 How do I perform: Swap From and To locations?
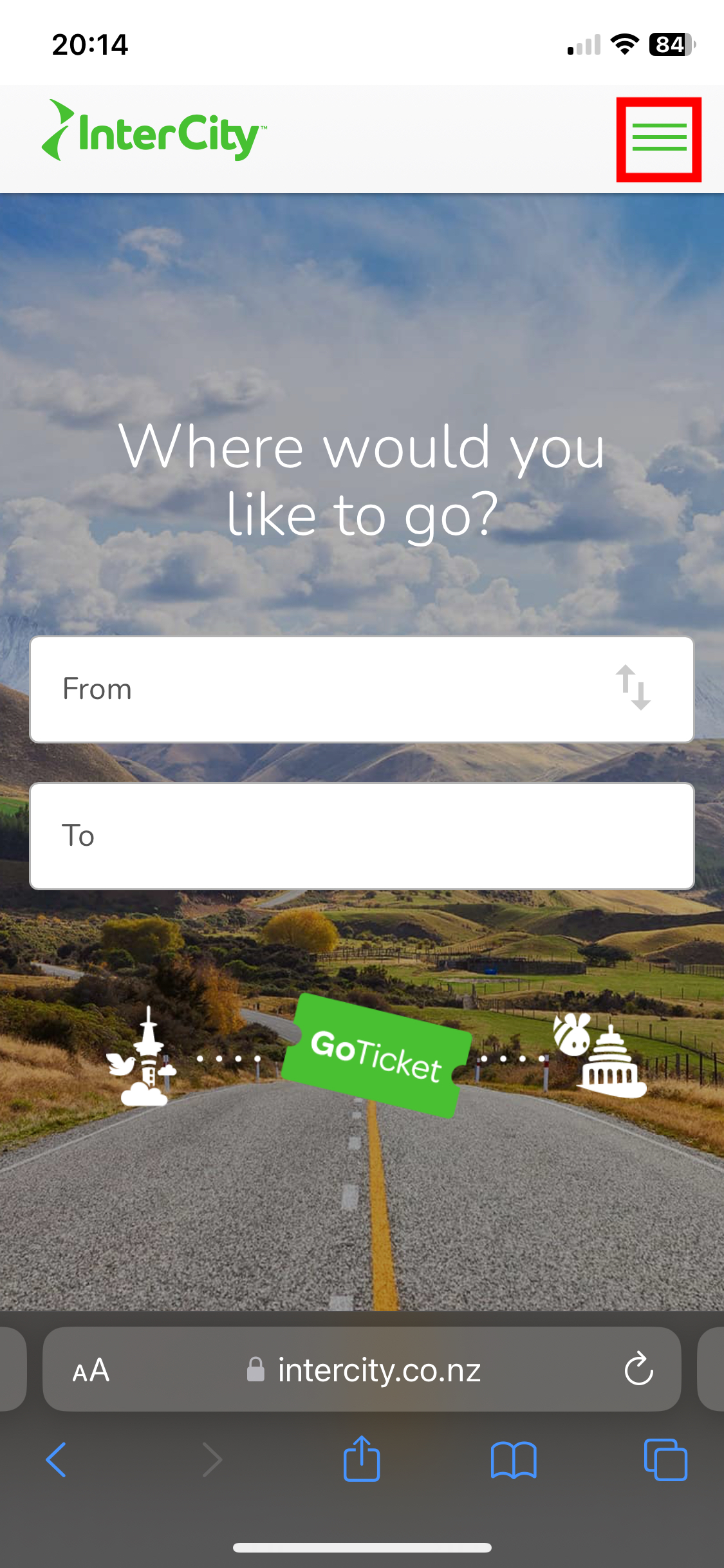633,687
